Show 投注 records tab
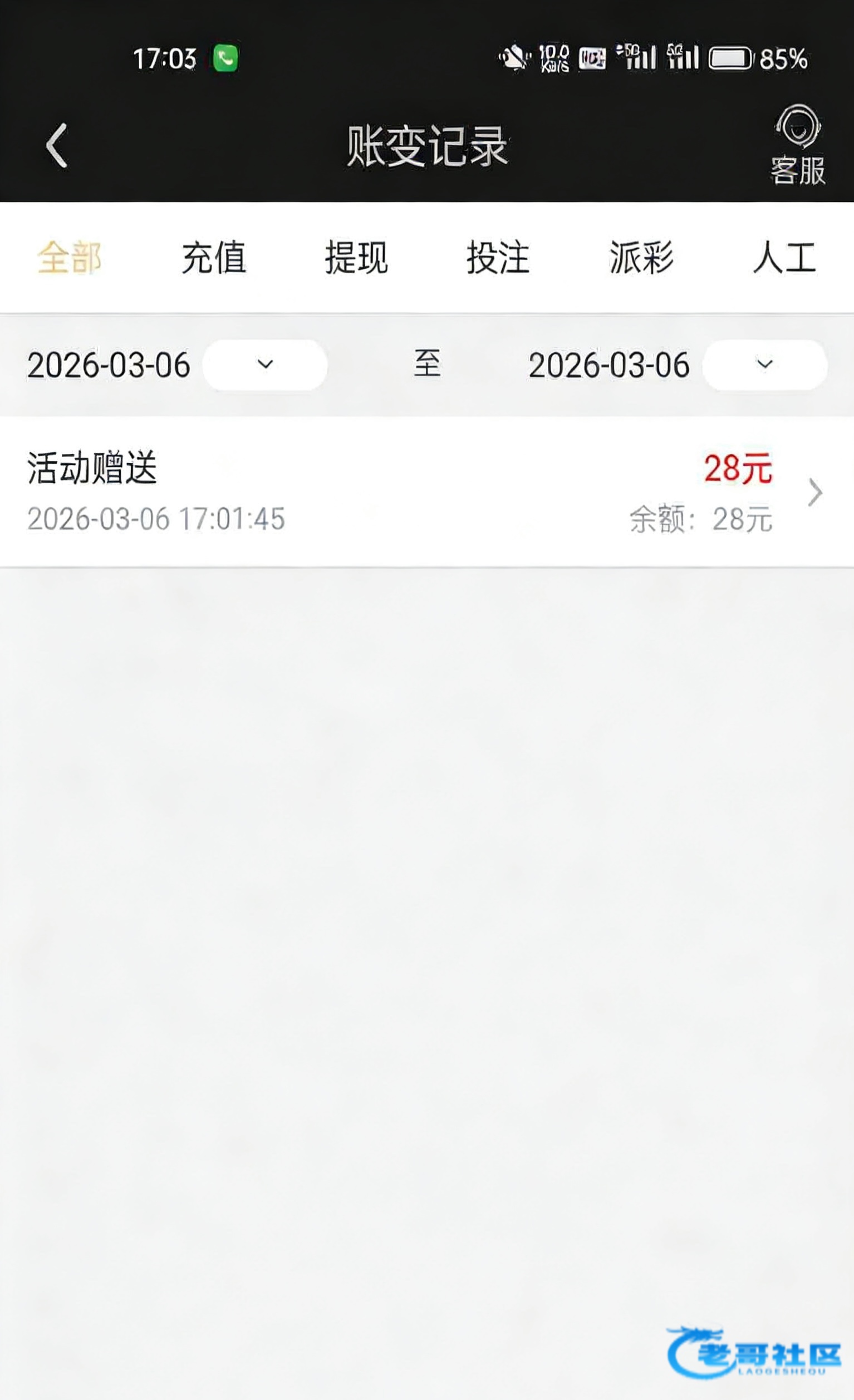 click(x=498, y=258)
